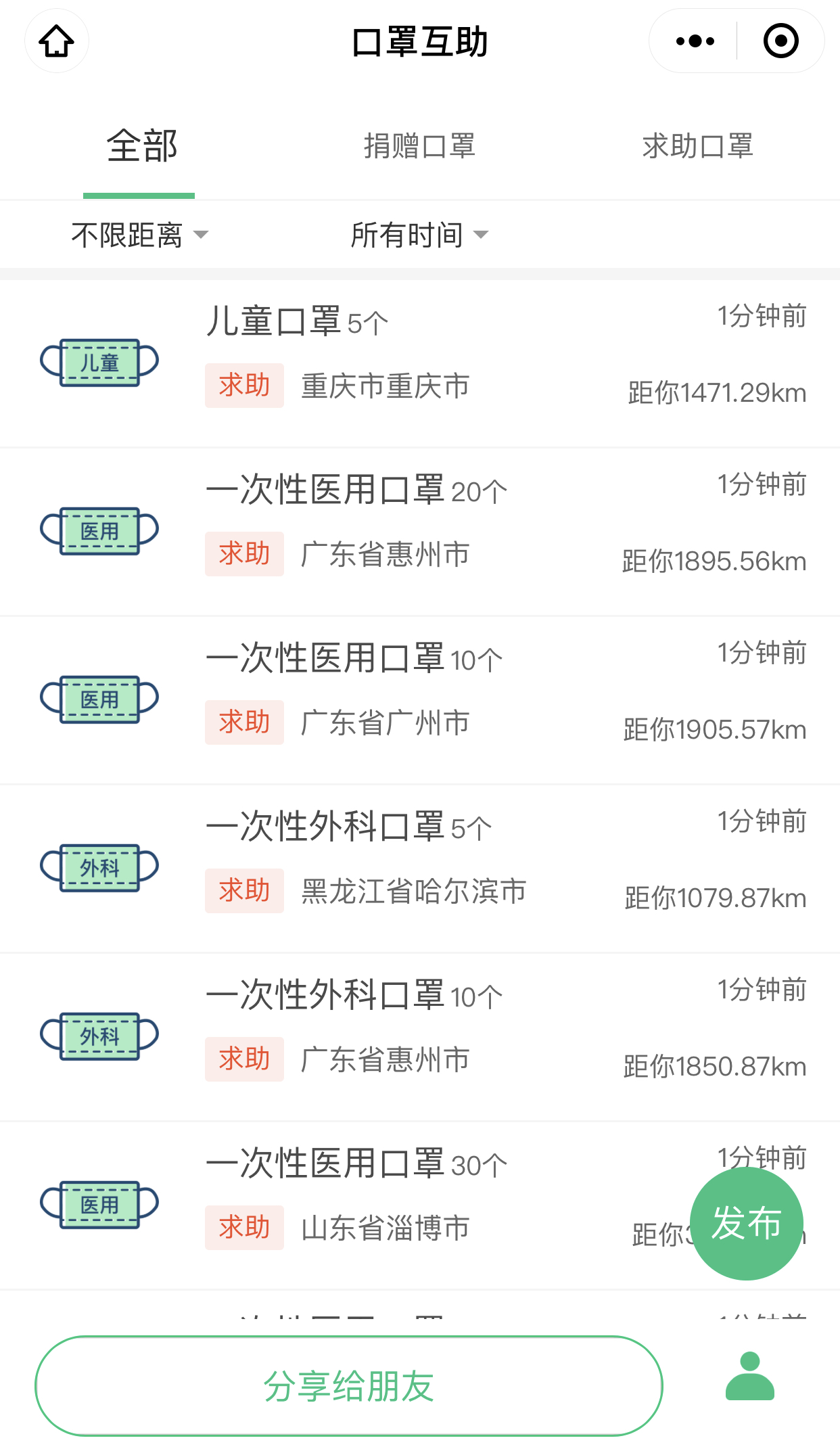
Task: Open the 一次性外科口罩 5个 request from 哈尔滨市
Action: coord(420,869)
